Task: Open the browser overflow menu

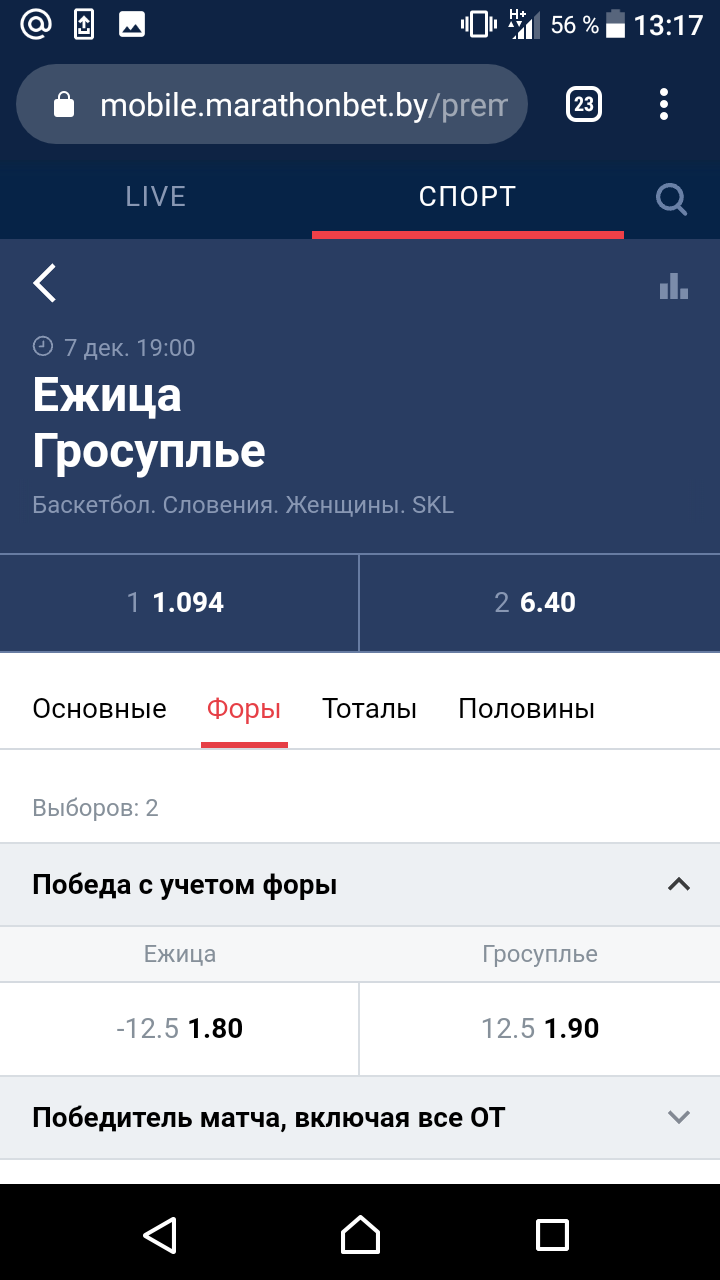Action: coord(664,104)
